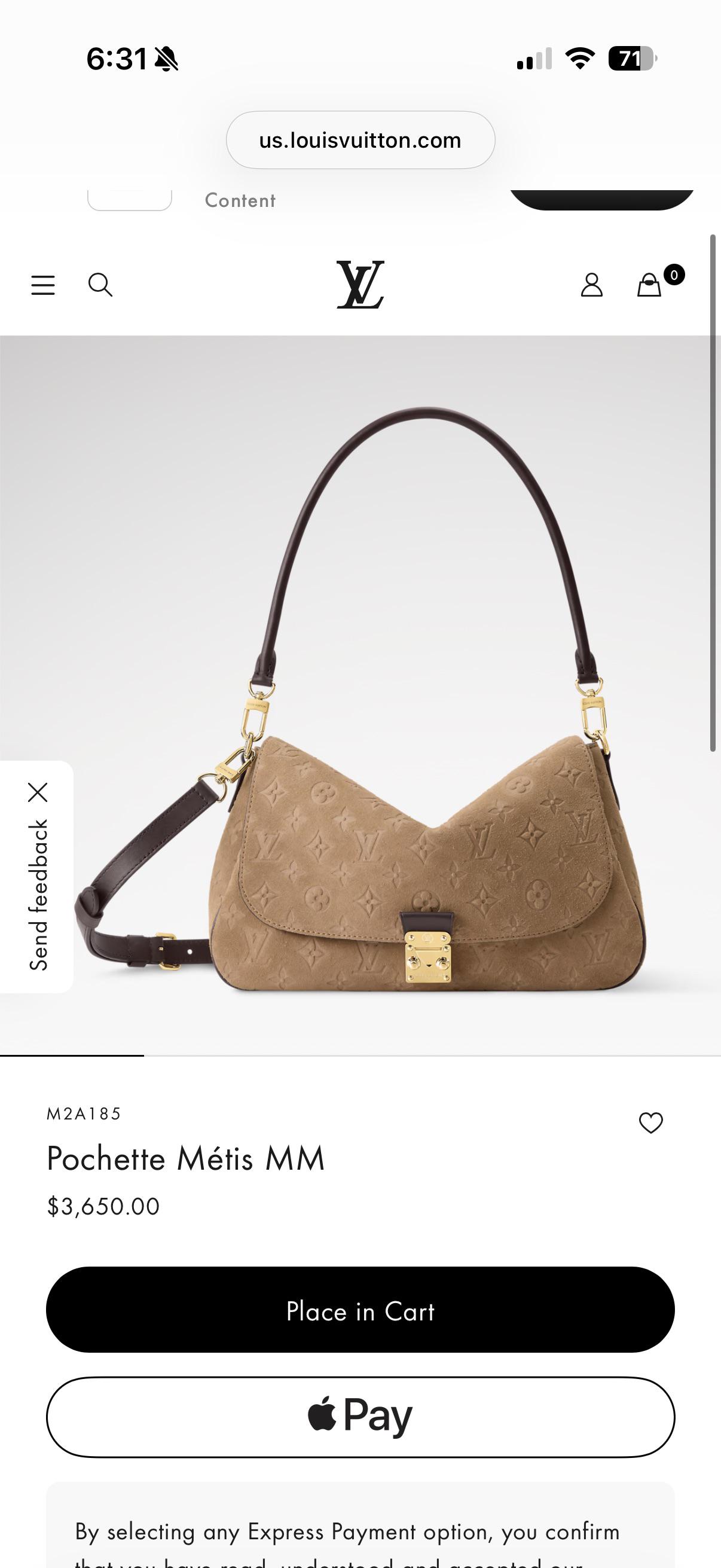Open the Send feedback panel

coord(38,895)
